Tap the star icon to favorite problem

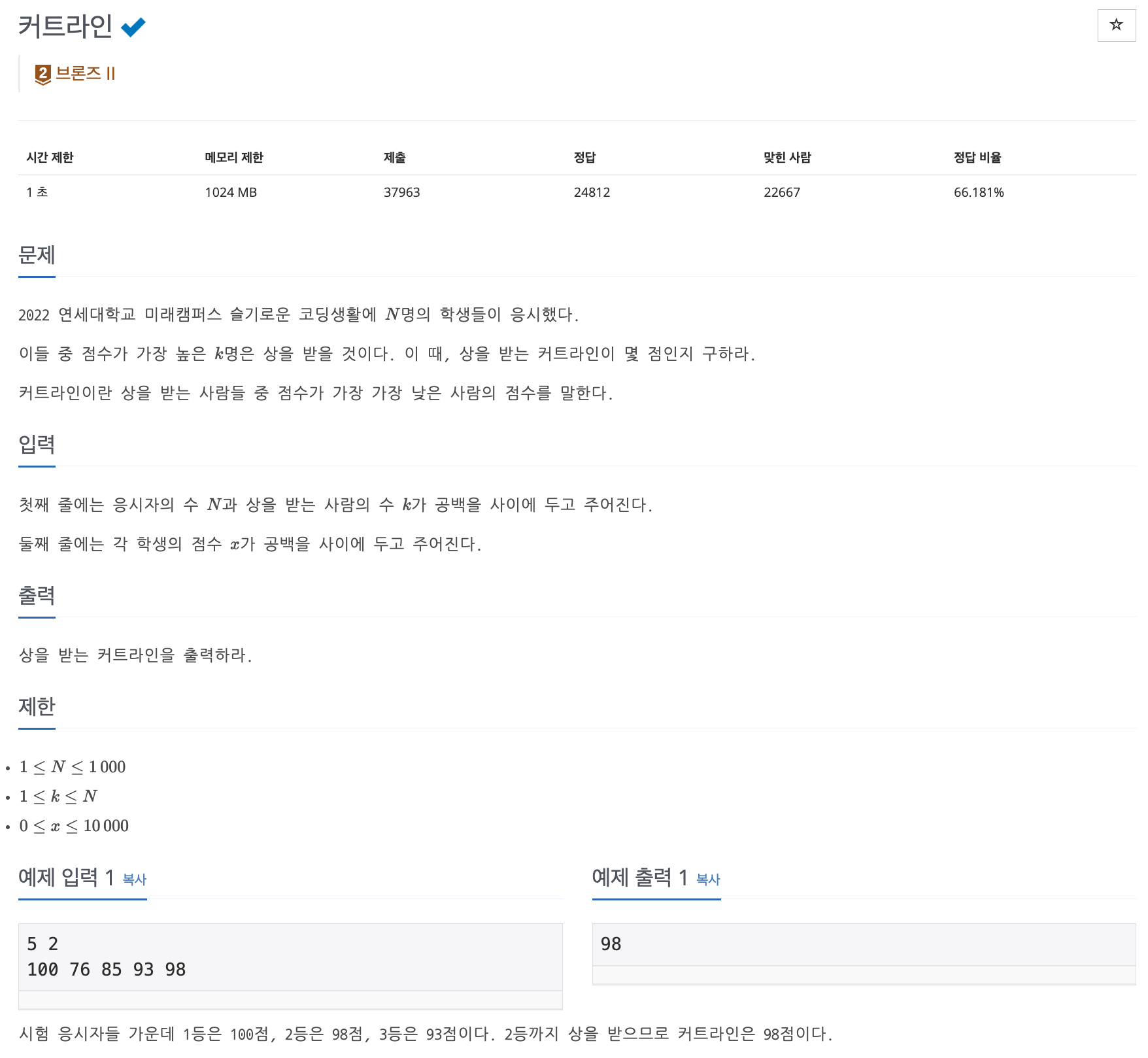tap(1116, 26)
